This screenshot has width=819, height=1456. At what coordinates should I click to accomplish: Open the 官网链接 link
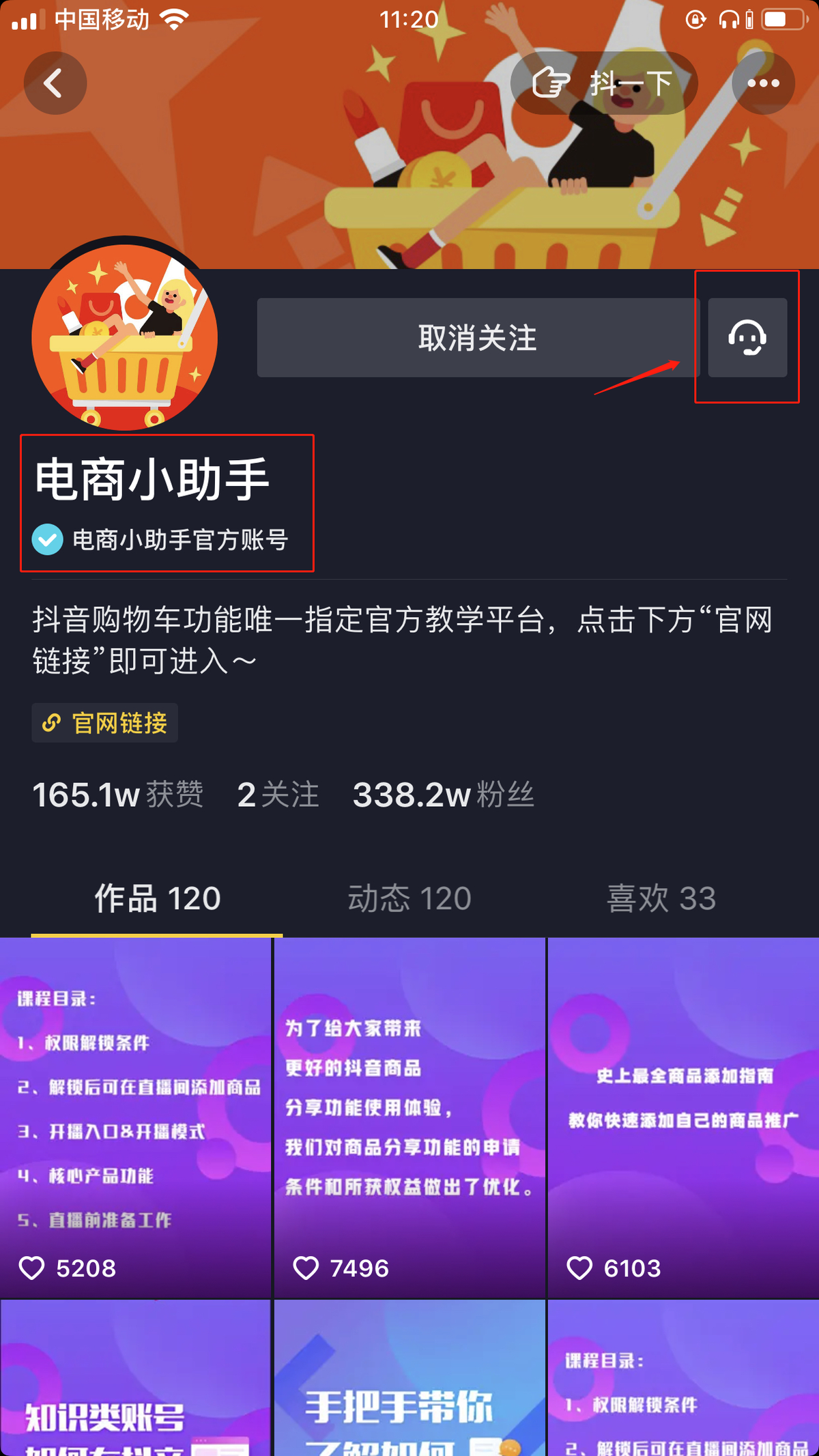[x=105, y=723]
